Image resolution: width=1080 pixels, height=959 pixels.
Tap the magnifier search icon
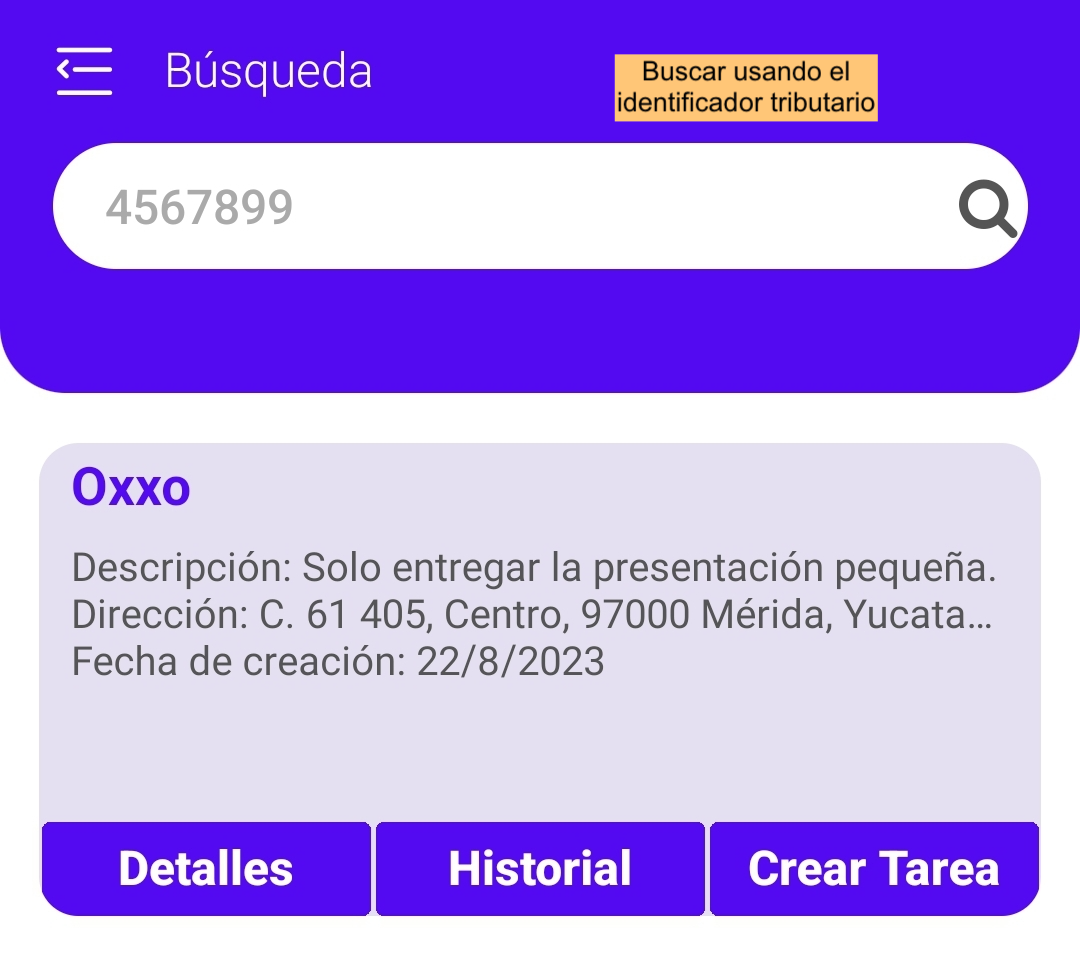[987, 208]
